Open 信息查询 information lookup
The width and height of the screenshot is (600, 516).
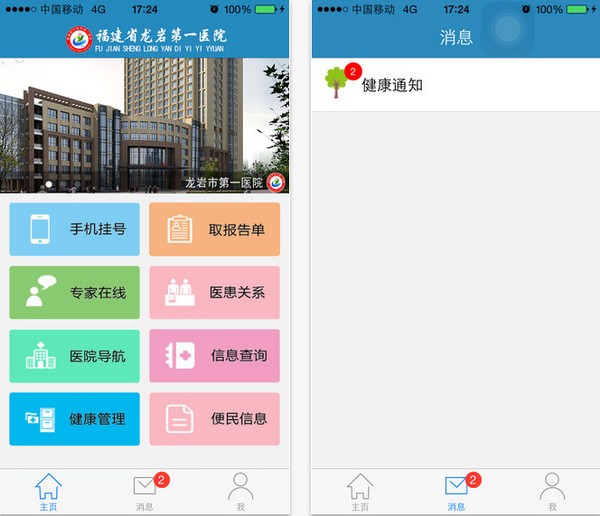click(214, 356)
